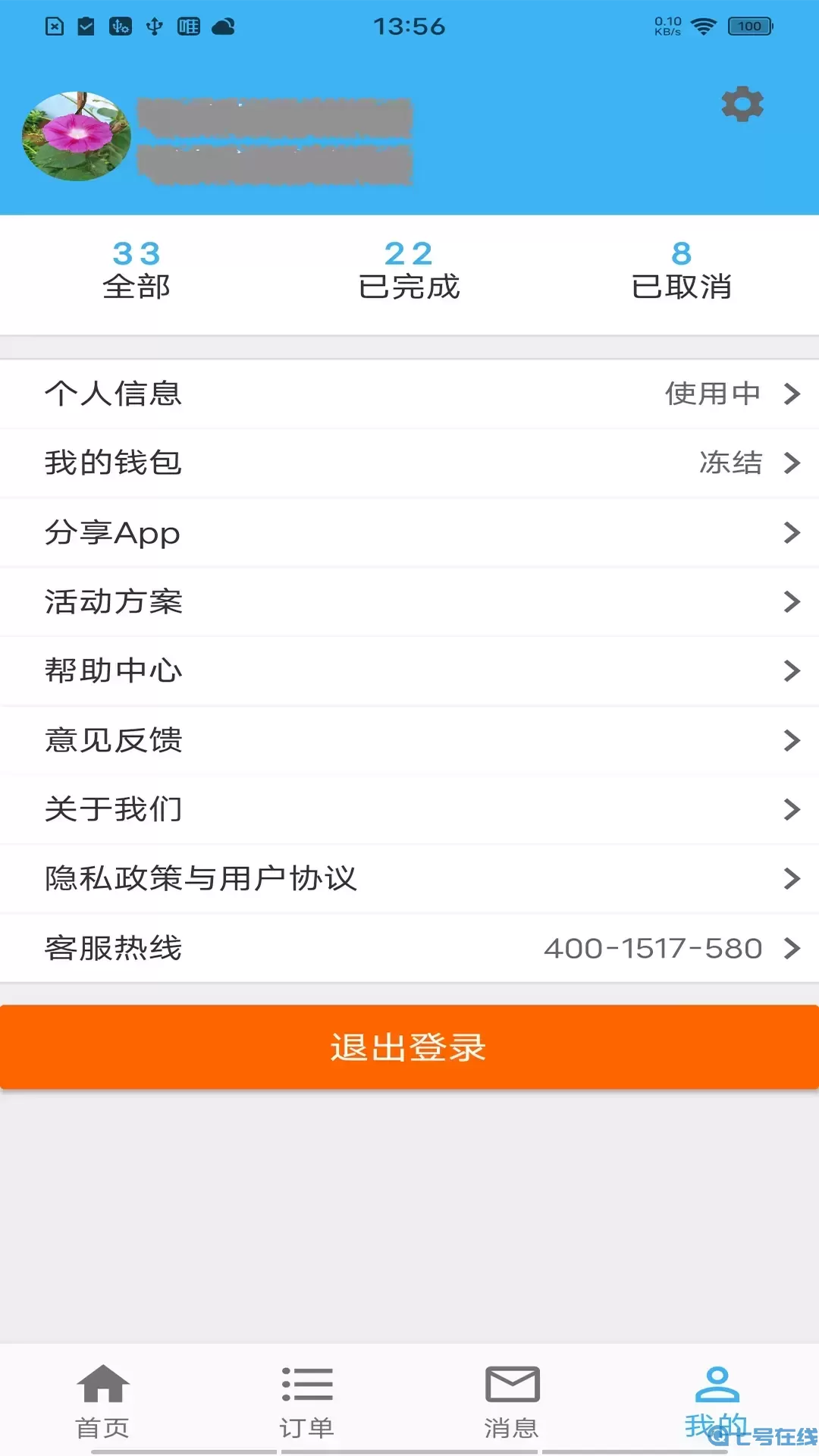Open the 意见反馈 feedback page

409,740
